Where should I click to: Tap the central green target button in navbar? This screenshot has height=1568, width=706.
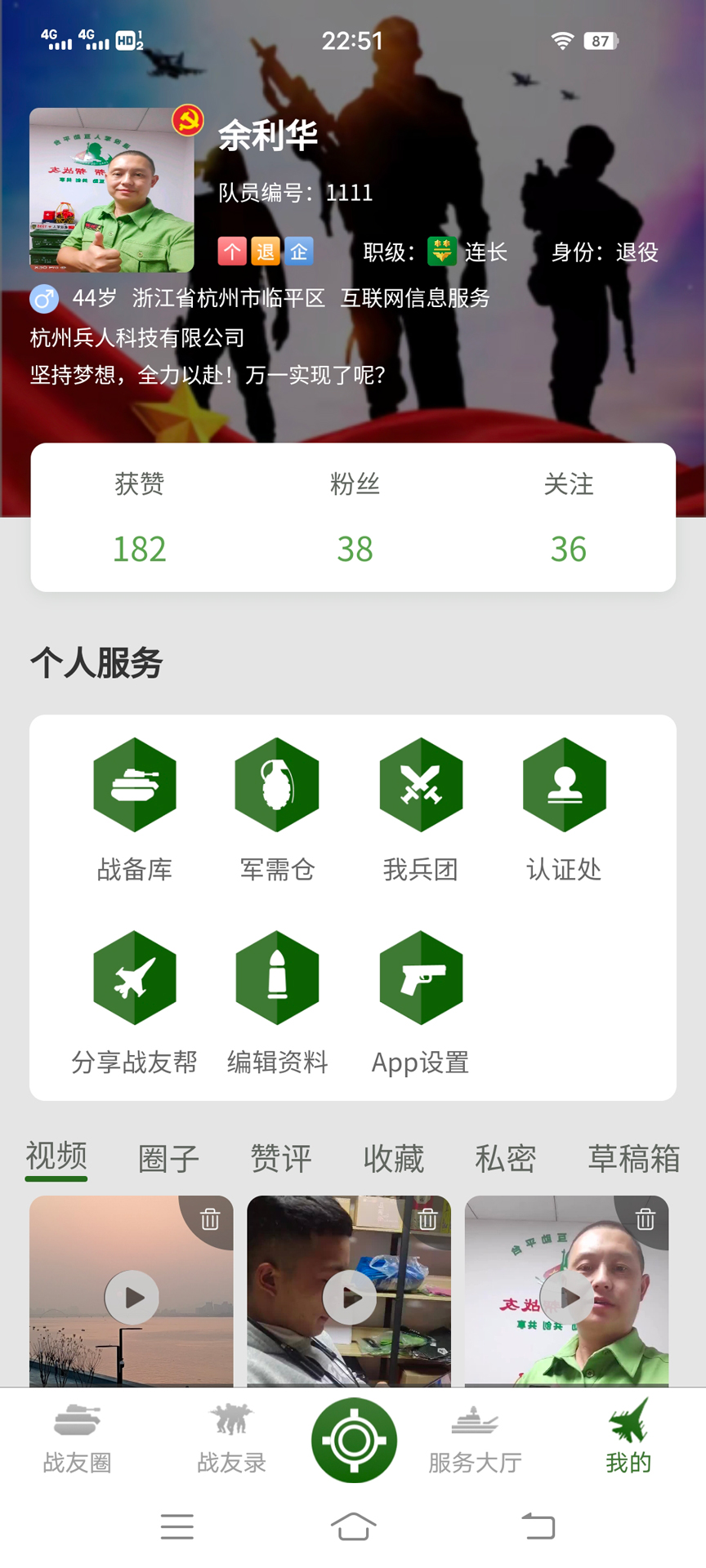pos(353,1440)
